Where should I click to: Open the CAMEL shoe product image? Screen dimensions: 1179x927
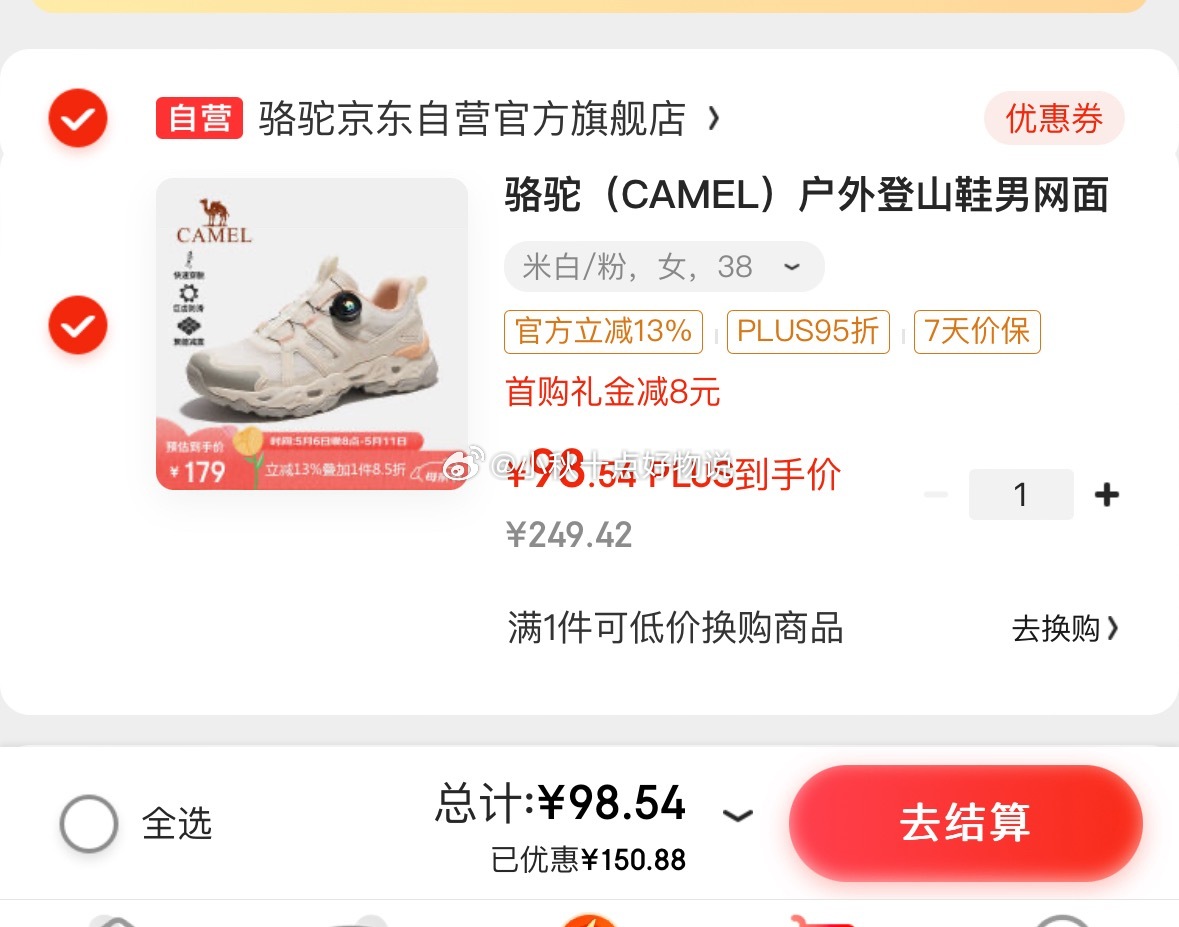pos(311,334)
